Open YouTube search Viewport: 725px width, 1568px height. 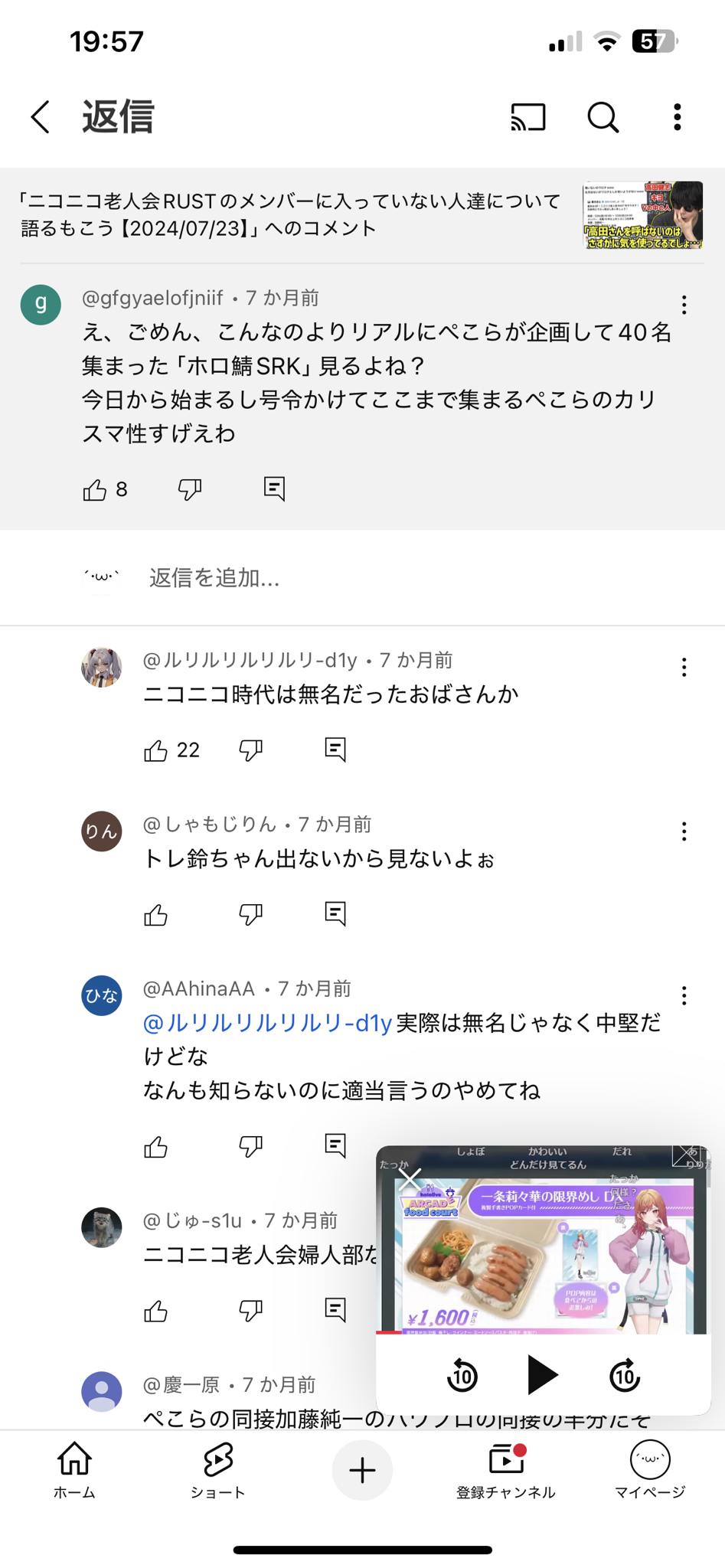[x=603, y=117]
